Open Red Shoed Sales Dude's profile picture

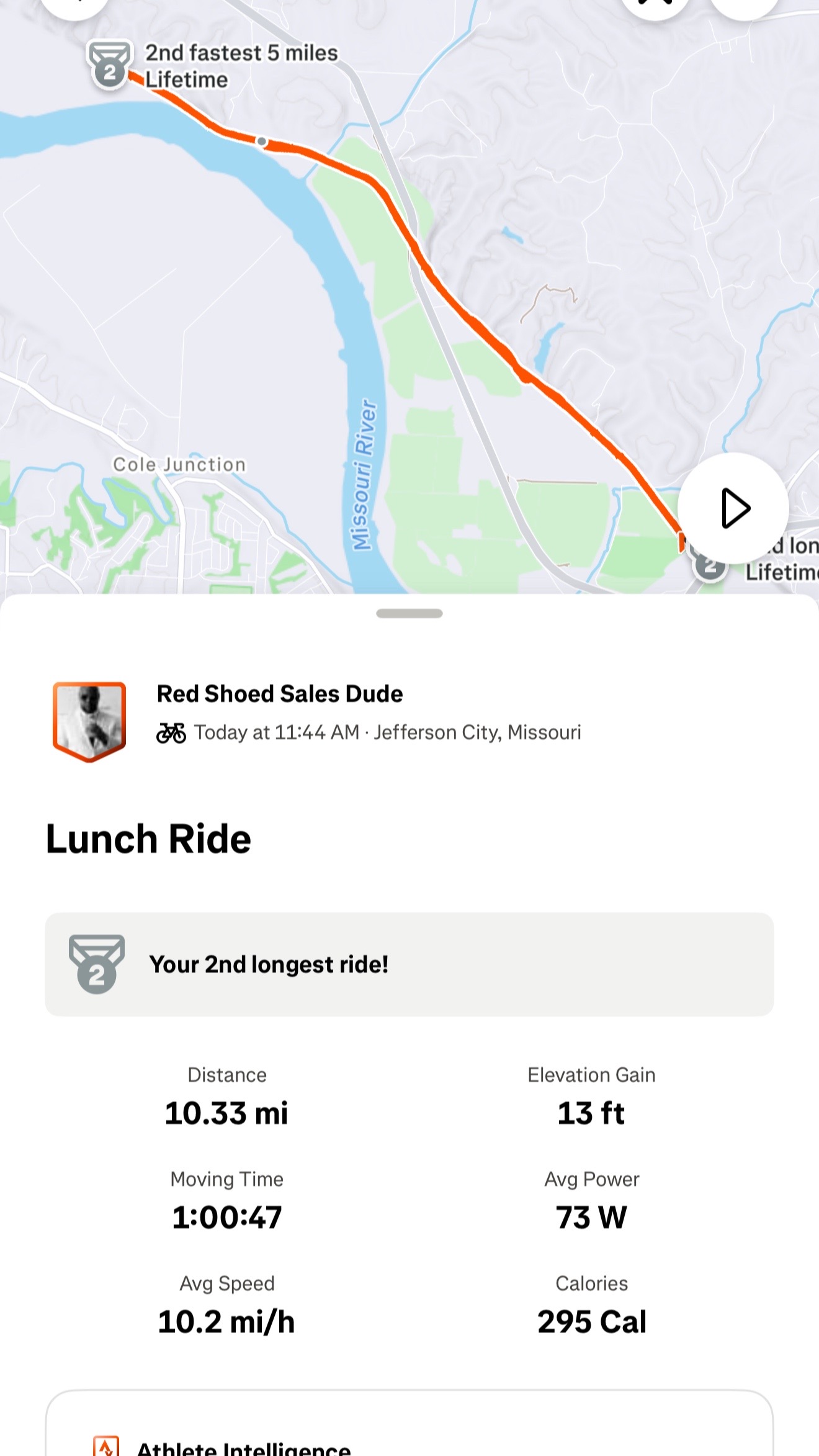(x=90, y=721)
